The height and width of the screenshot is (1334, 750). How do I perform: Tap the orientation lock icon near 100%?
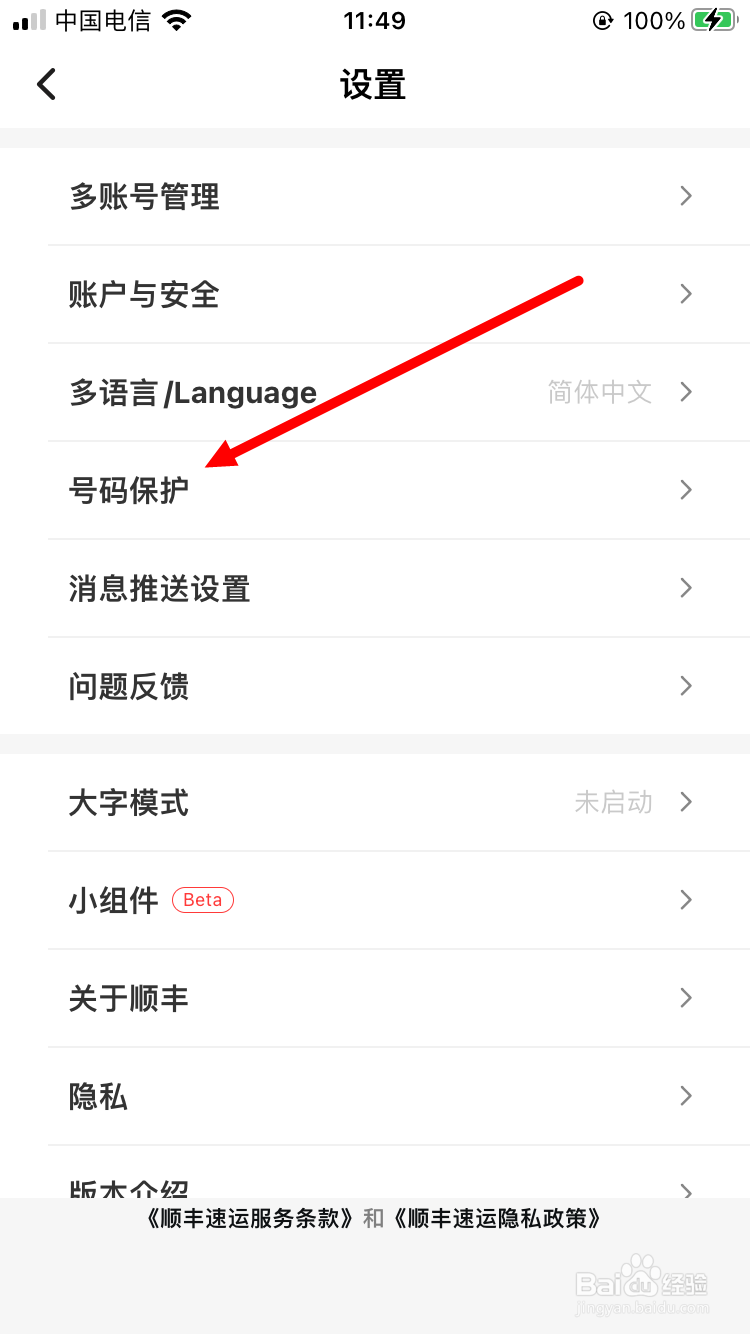click(603, 20)
